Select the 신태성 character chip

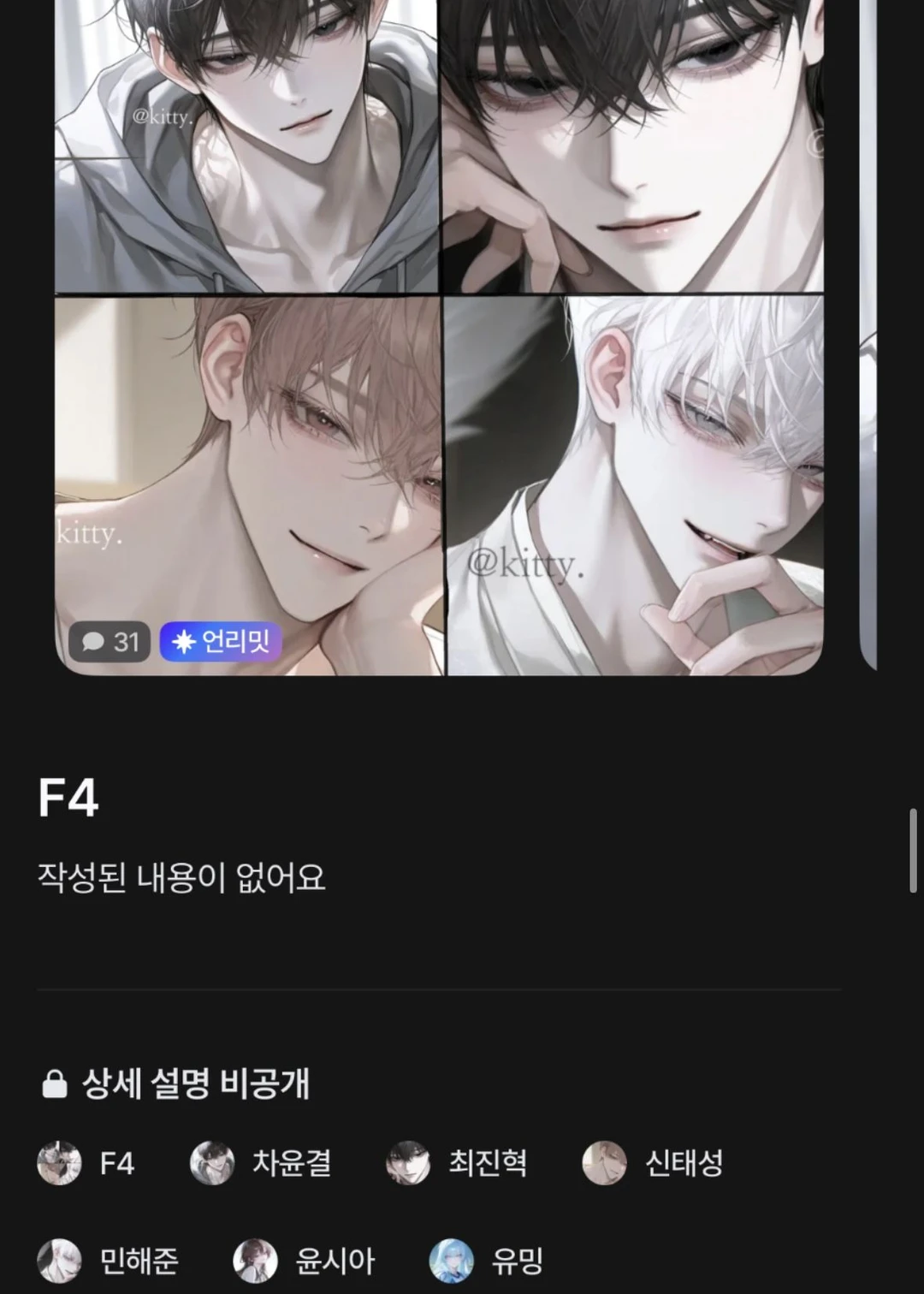pyautogui.click(x=653, y=1163)
